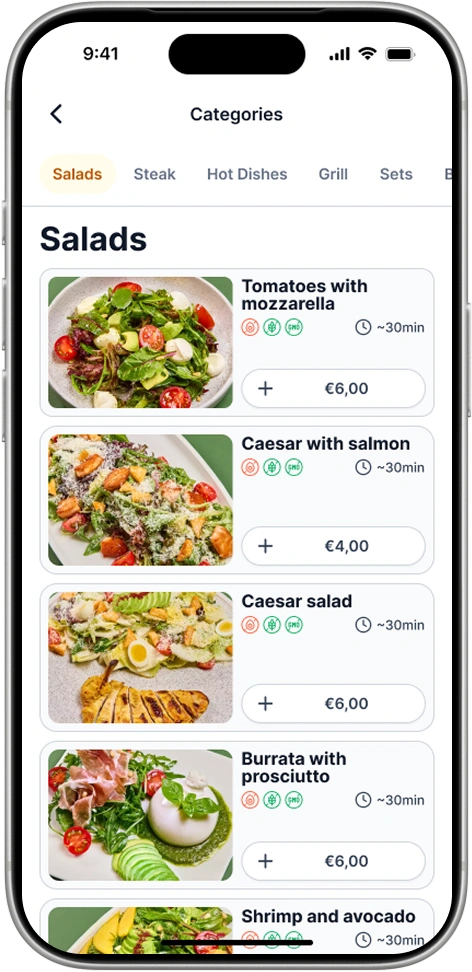Open the Tomatoes with mozzarella dish photo
The width and height of the screenshot is (472, 972).
(141, 342)
